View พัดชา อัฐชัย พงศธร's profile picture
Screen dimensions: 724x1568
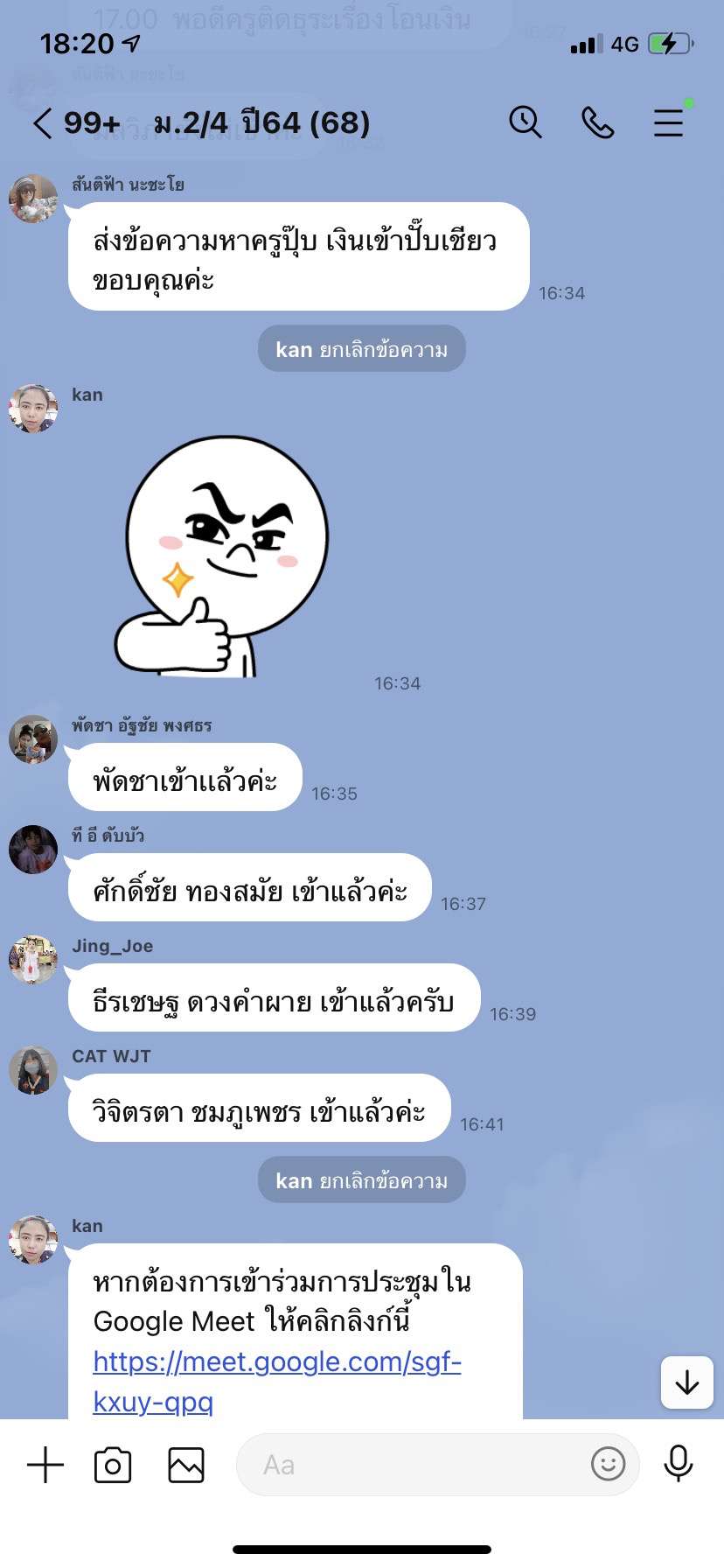(x=33, y=739)
